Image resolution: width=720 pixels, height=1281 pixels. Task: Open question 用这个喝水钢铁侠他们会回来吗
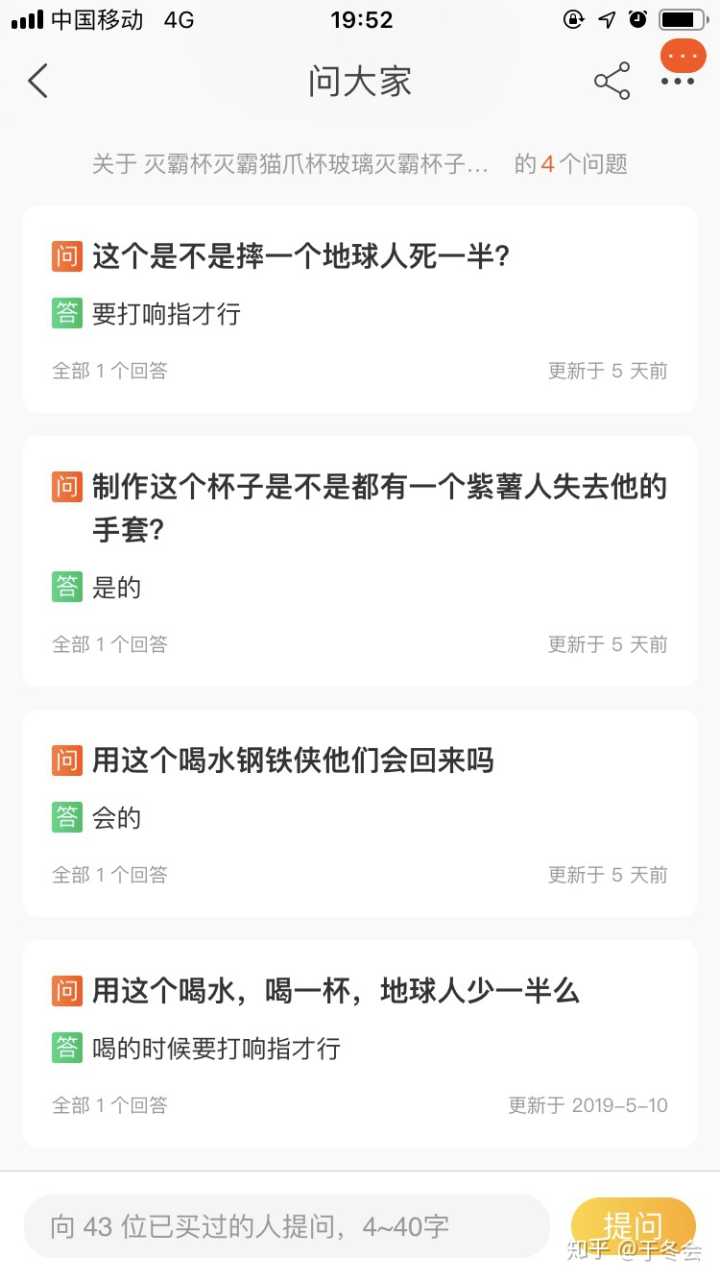(293, 761)
